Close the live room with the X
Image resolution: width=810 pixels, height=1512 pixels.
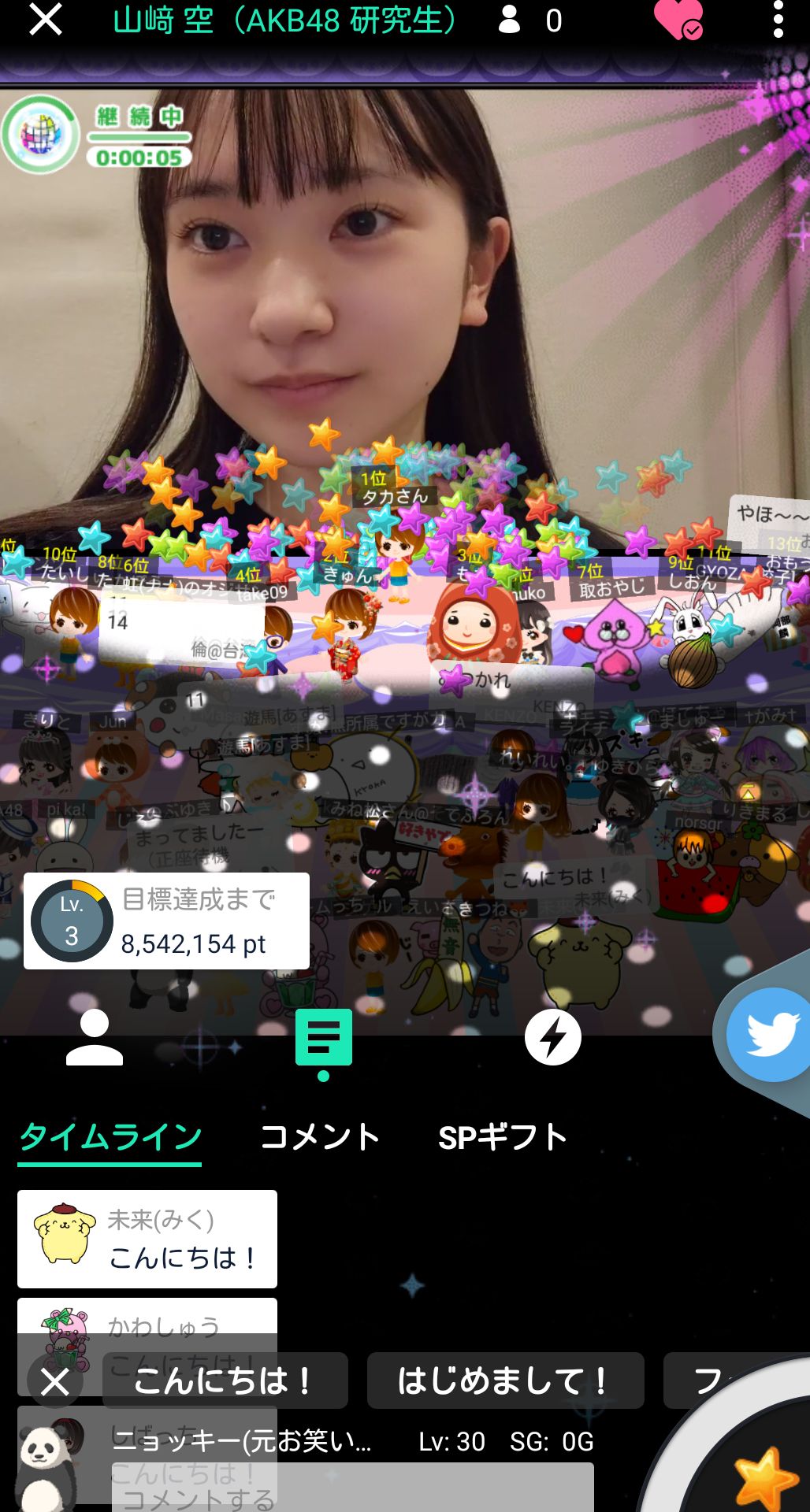[x=45, y=20]
